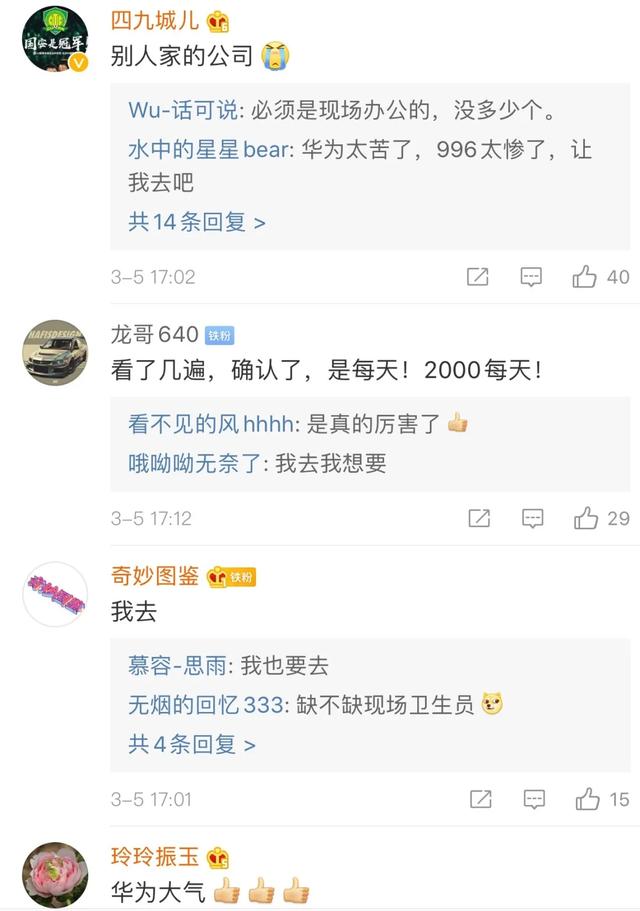Visit replier 水中的星星bear's profile
The width and height of the screenshot is (640, 911).
[x=208, y=150]
